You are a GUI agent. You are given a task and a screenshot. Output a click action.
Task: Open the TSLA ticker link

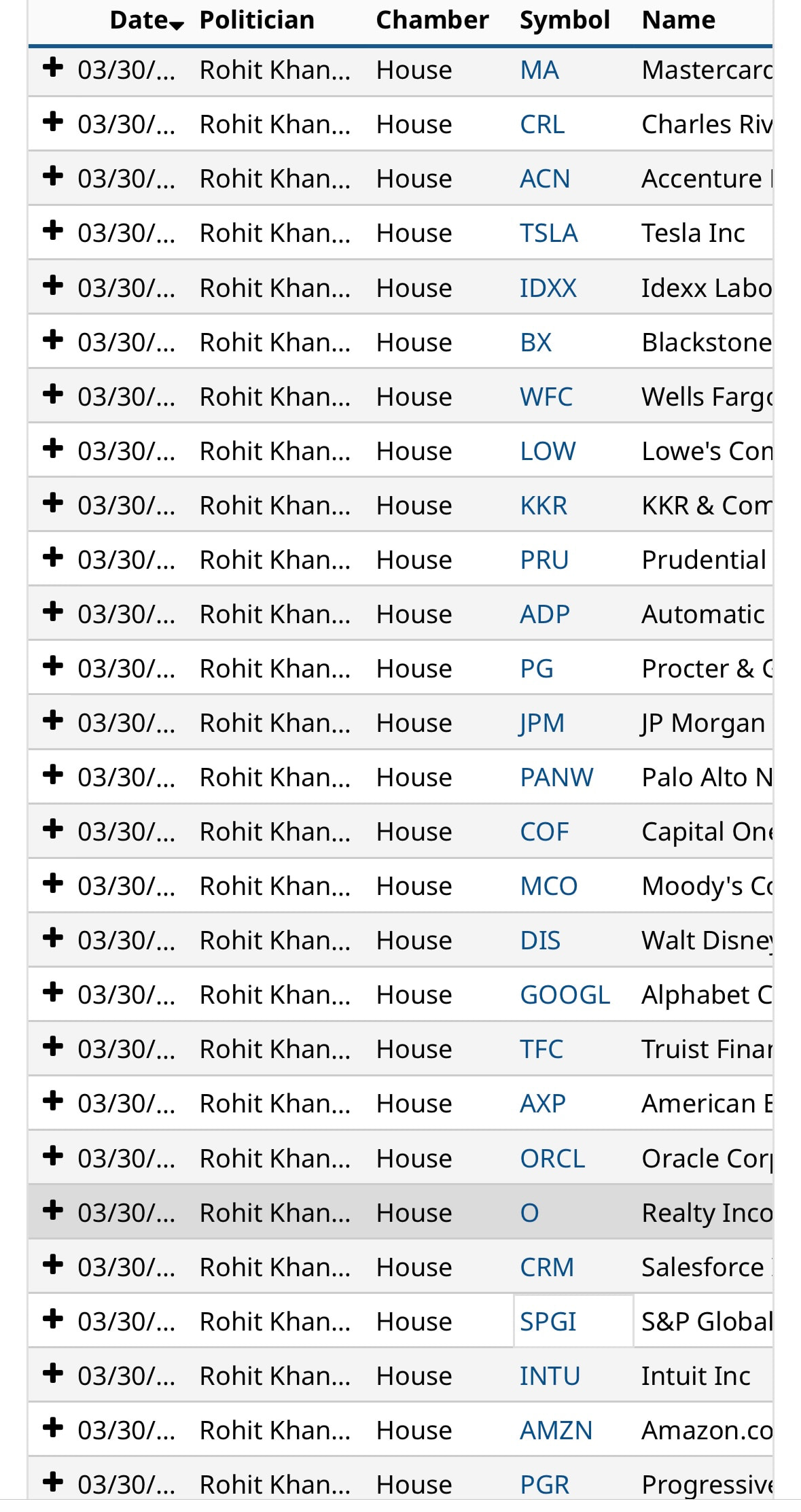tap(548, 233)
